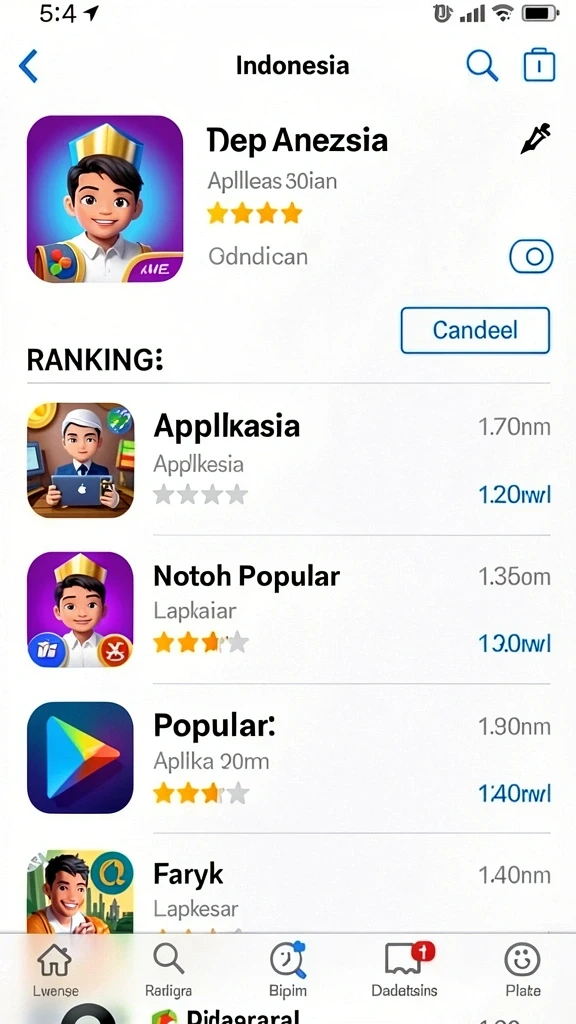Tap the pen icon beside Dep Anezsia
576x1024 pixels.
pyautogui.click(x=536, y=138)
